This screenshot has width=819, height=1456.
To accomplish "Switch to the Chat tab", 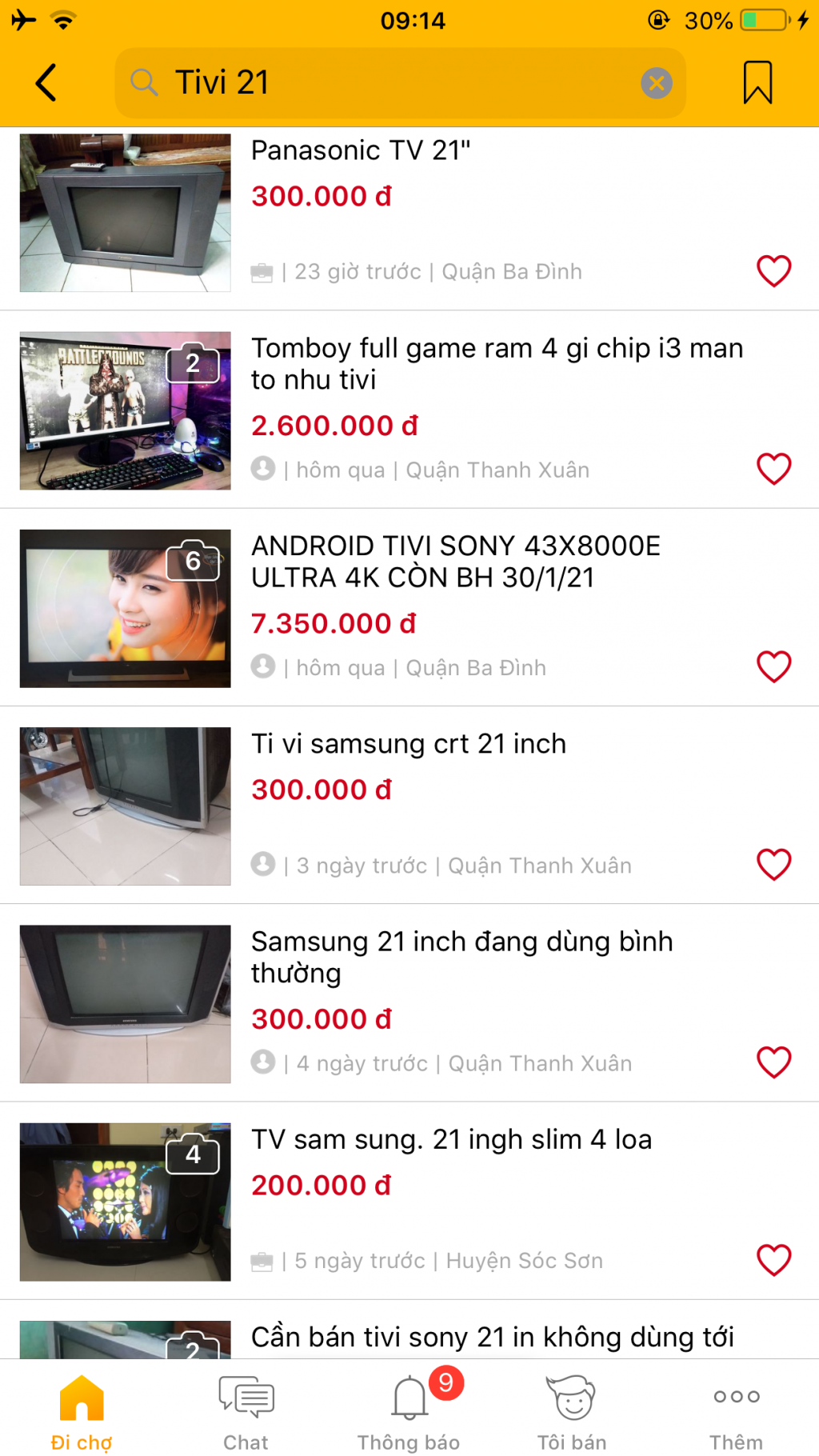I will tap(246, 1413).
